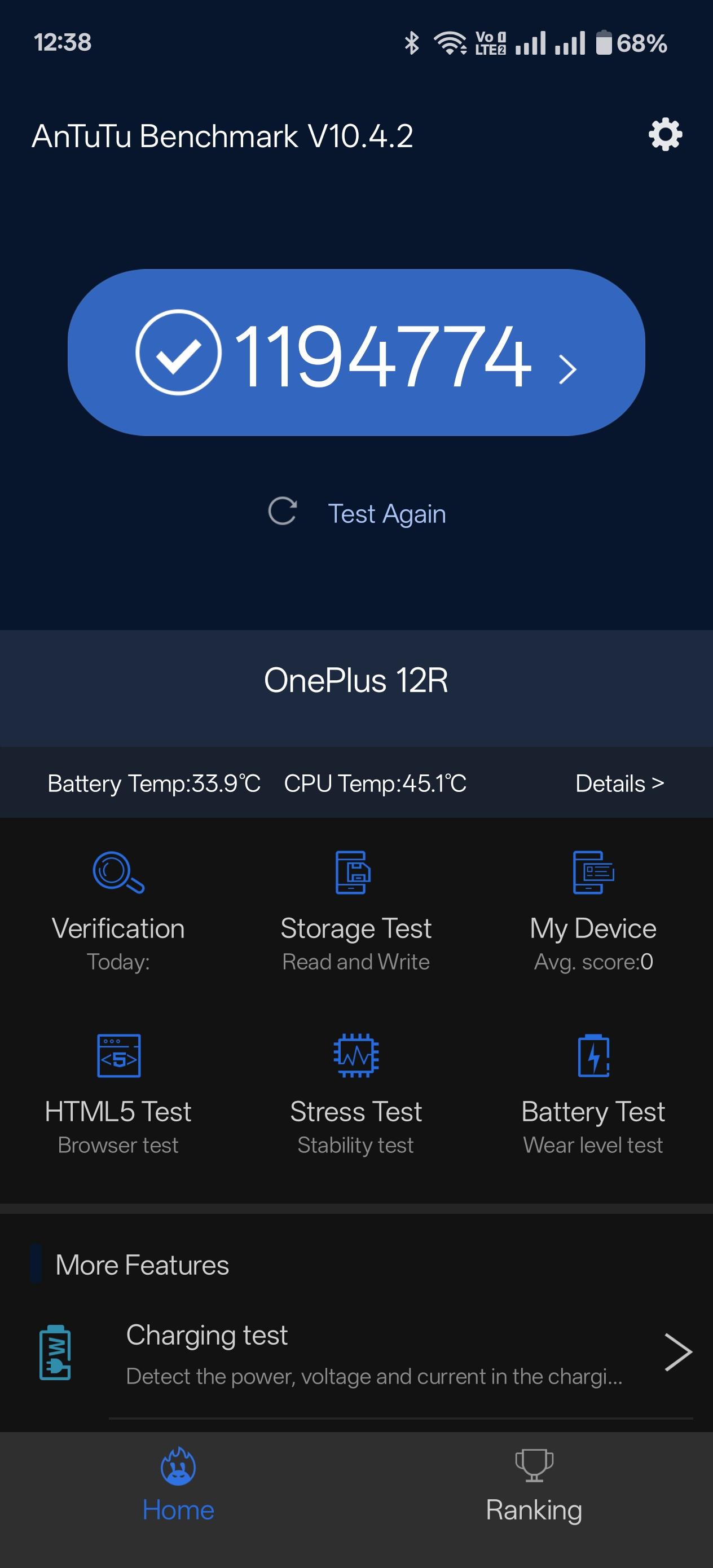Select the Home tab
Screen dimensions: 713x1568
[178, 1487]
